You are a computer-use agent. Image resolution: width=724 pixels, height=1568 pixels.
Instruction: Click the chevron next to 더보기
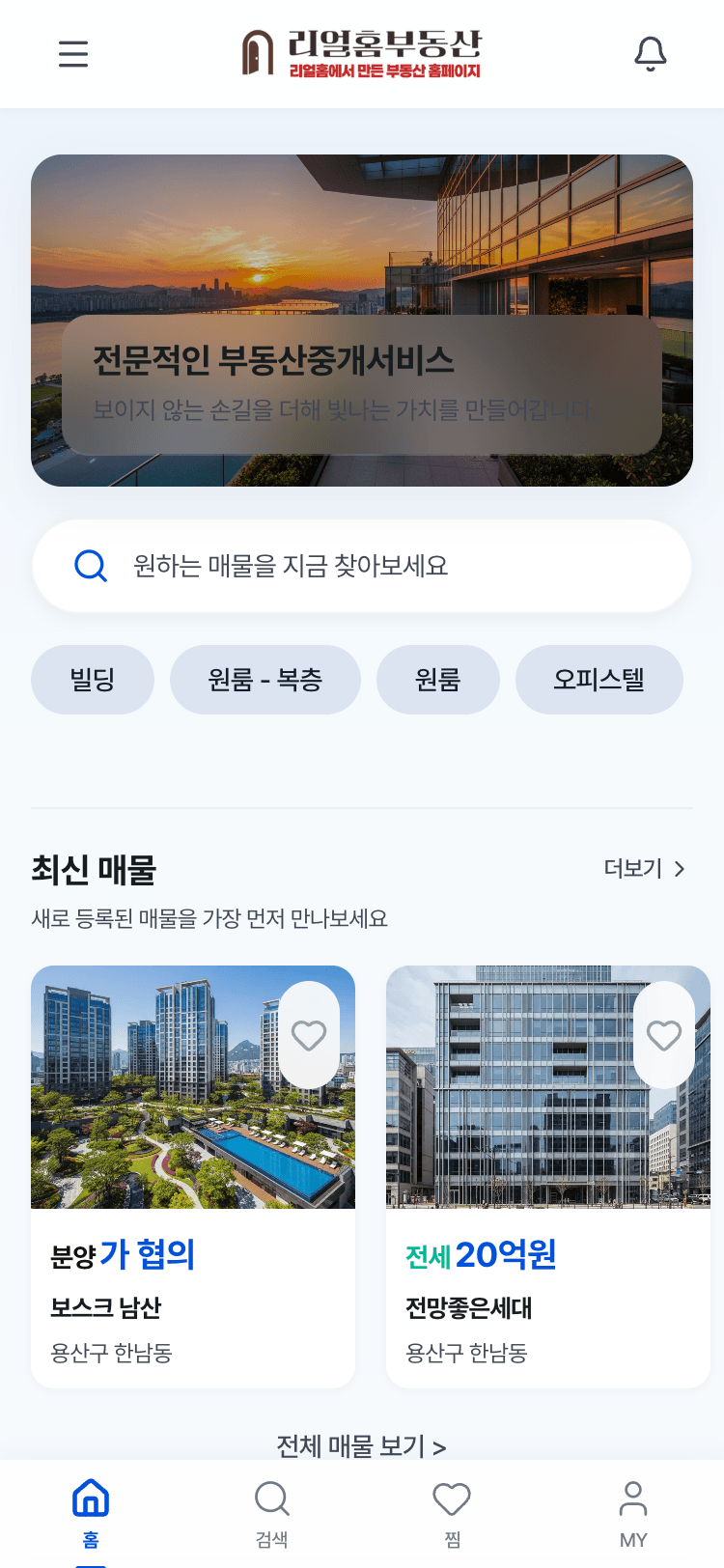click(x=681, y=869)
